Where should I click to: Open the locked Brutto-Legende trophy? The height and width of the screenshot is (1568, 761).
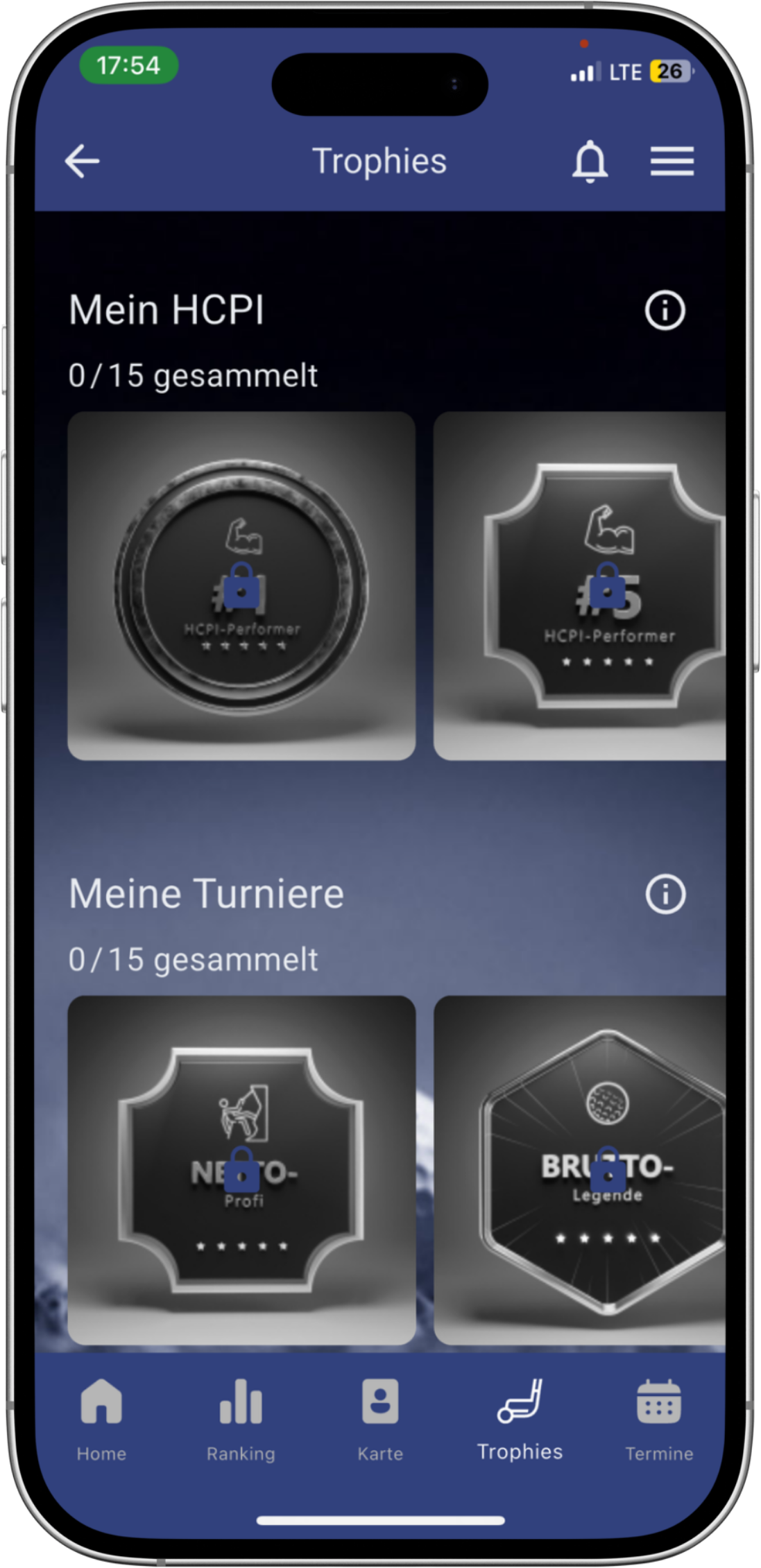[x=579, y=1170]
